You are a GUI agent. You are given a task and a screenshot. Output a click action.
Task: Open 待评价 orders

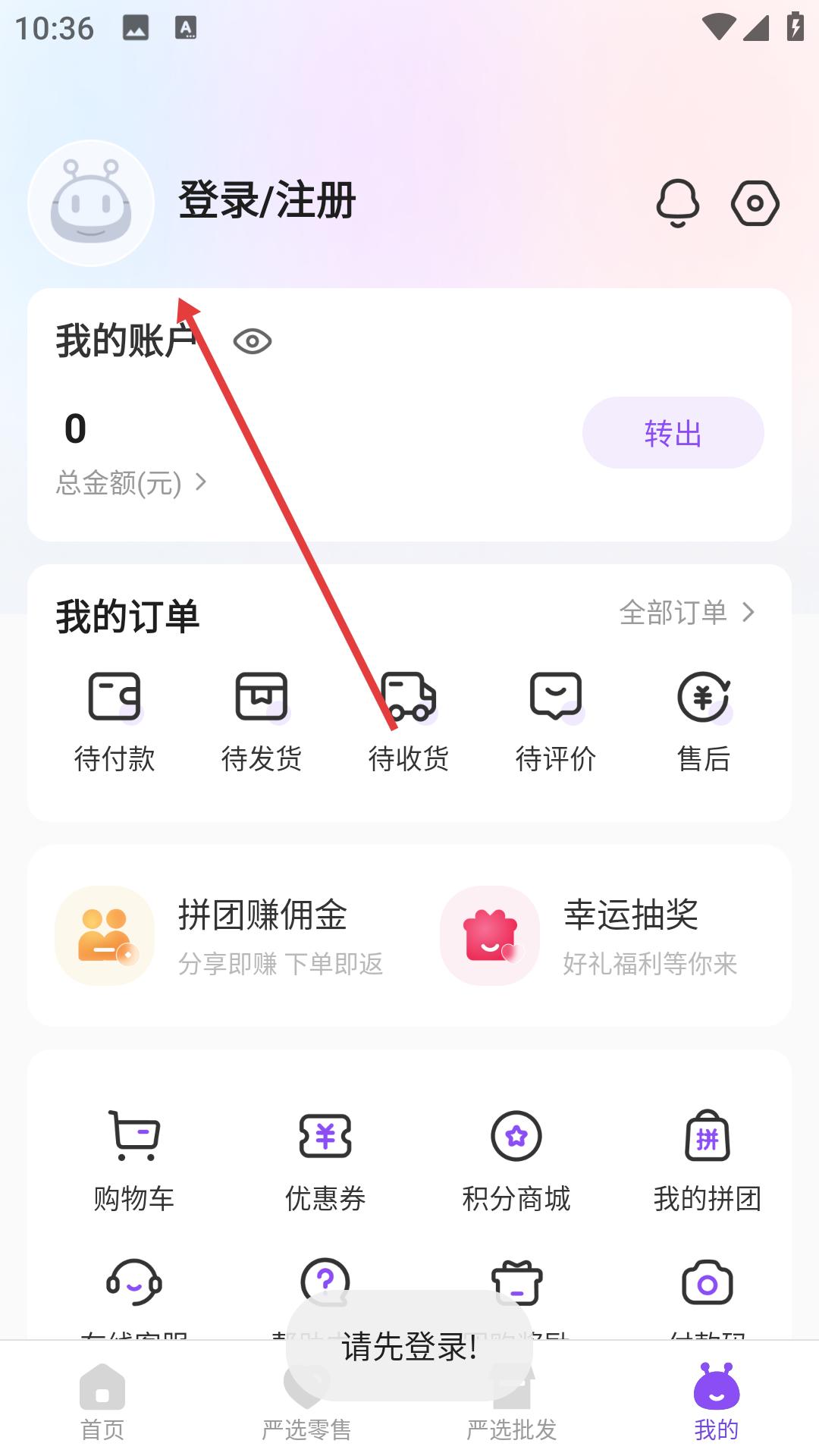tap(556, 722)
